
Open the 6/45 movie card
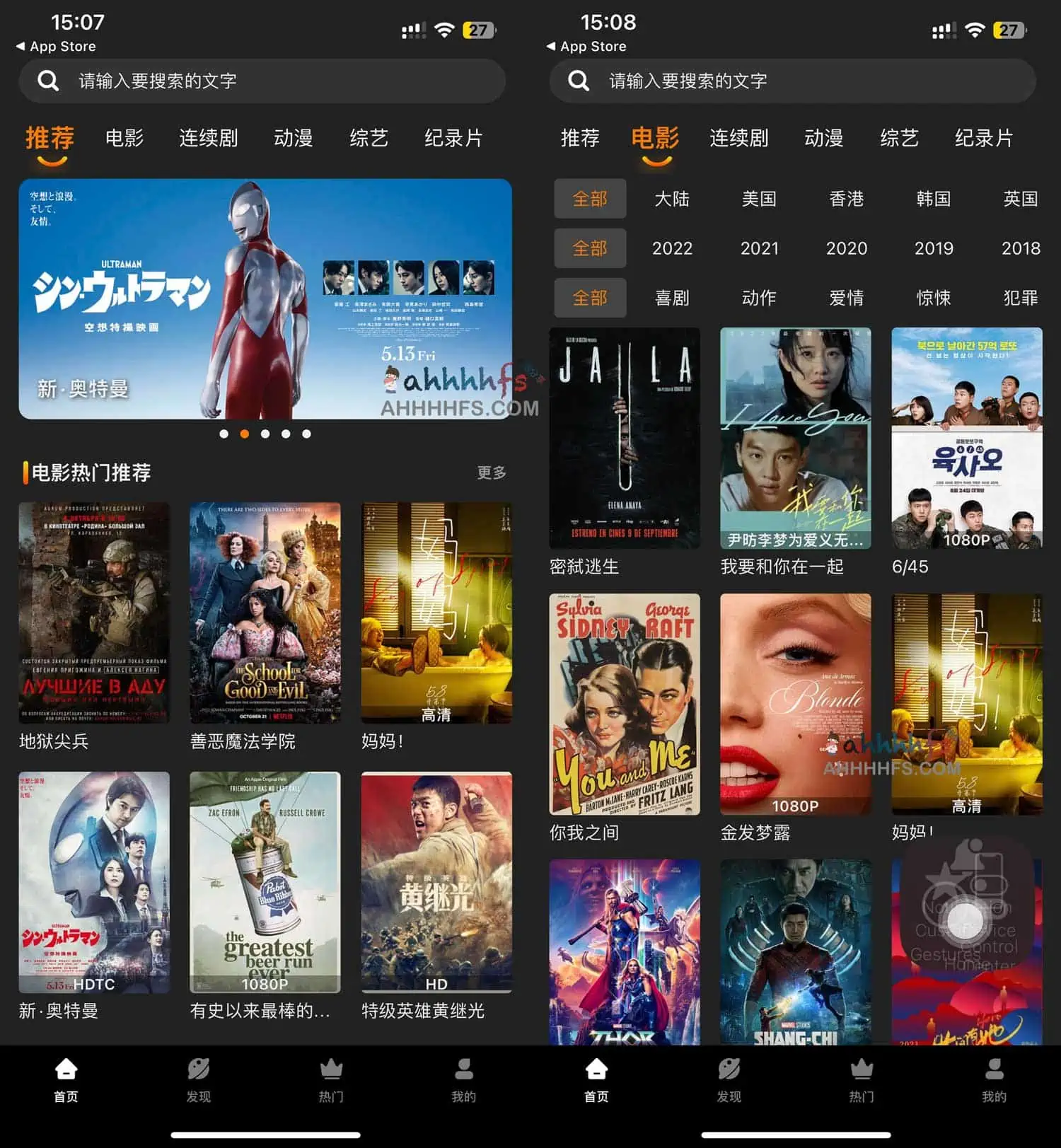tap(966, 438)
